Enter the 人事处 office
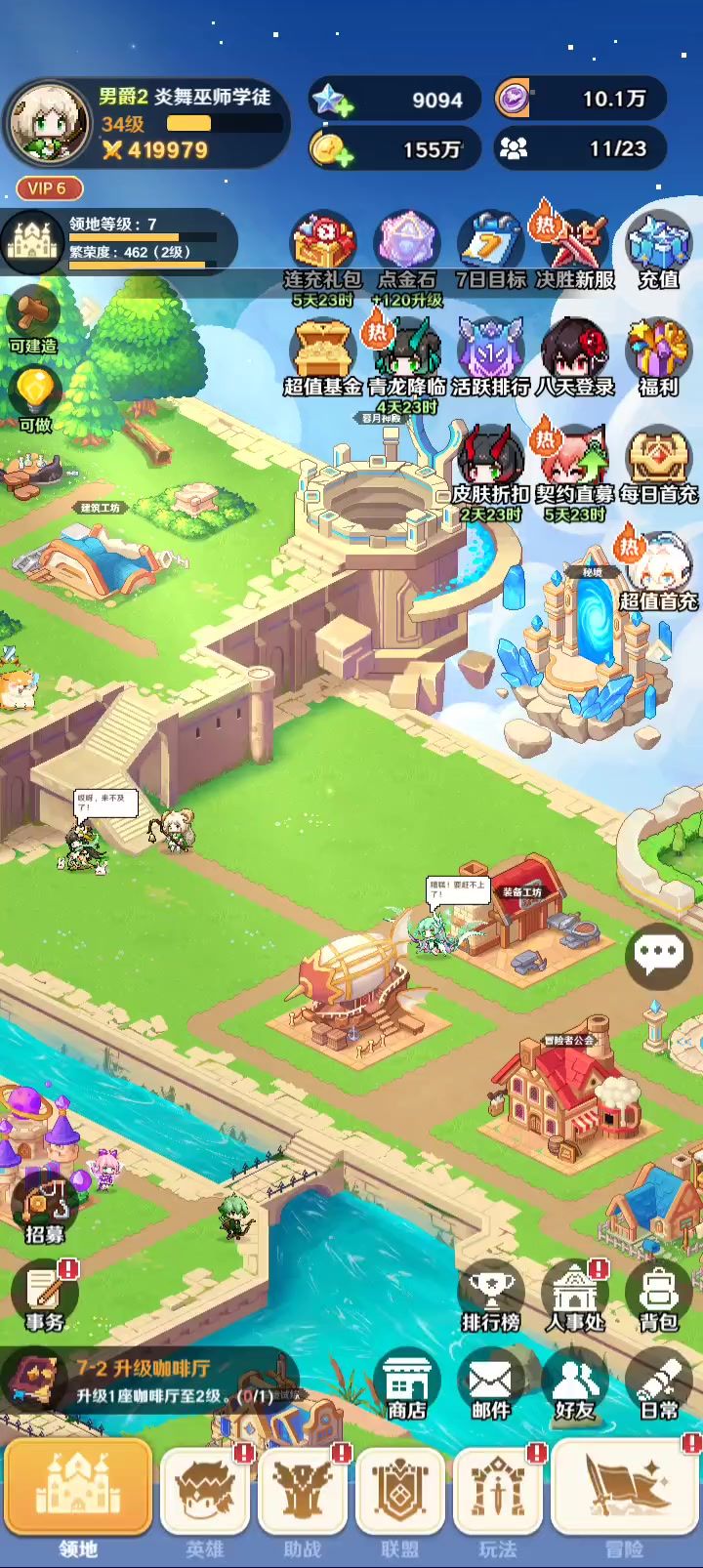The image size is (703, 1568). pyautogui.click(x=575, y=1297)
